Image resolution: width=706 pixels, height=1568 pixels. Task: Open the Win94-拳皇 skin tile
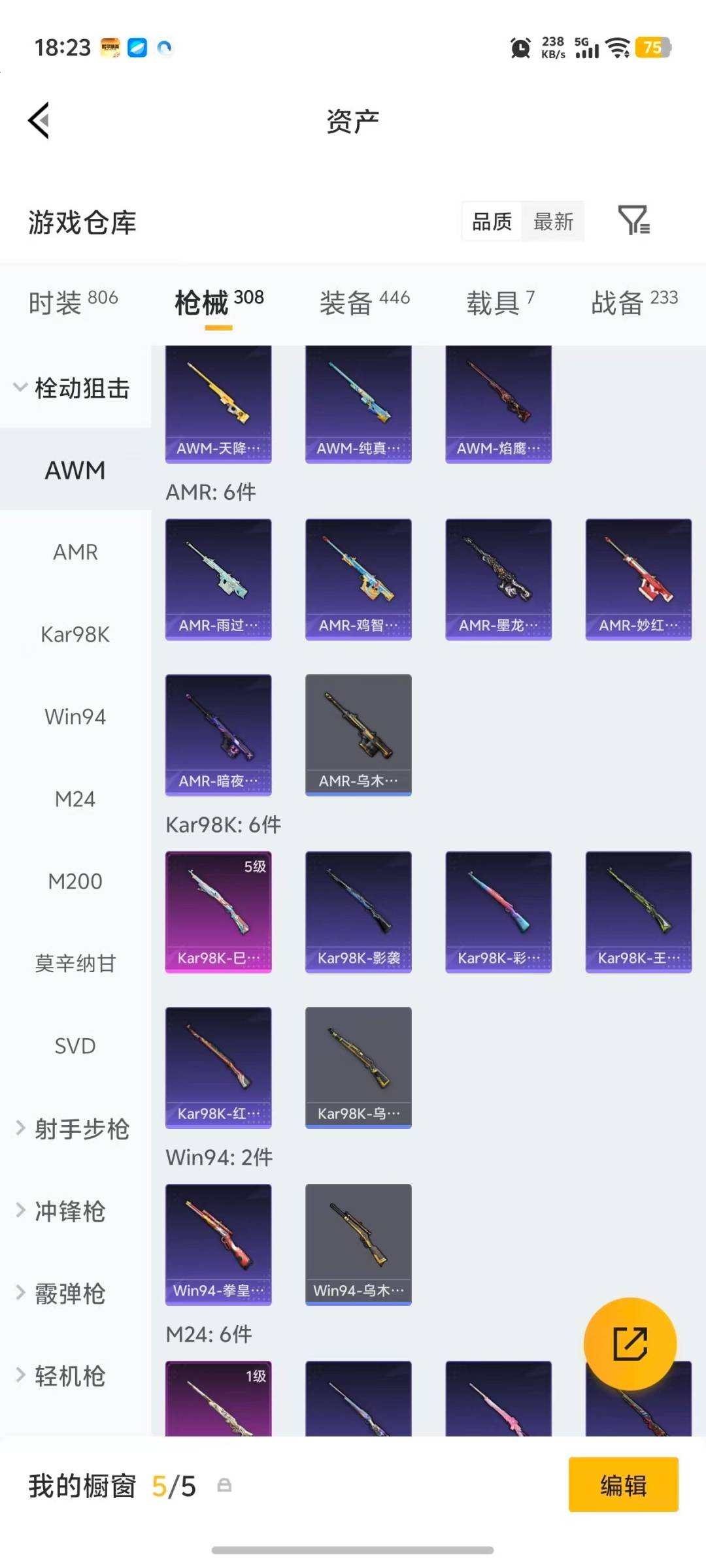click(218, 1244)
